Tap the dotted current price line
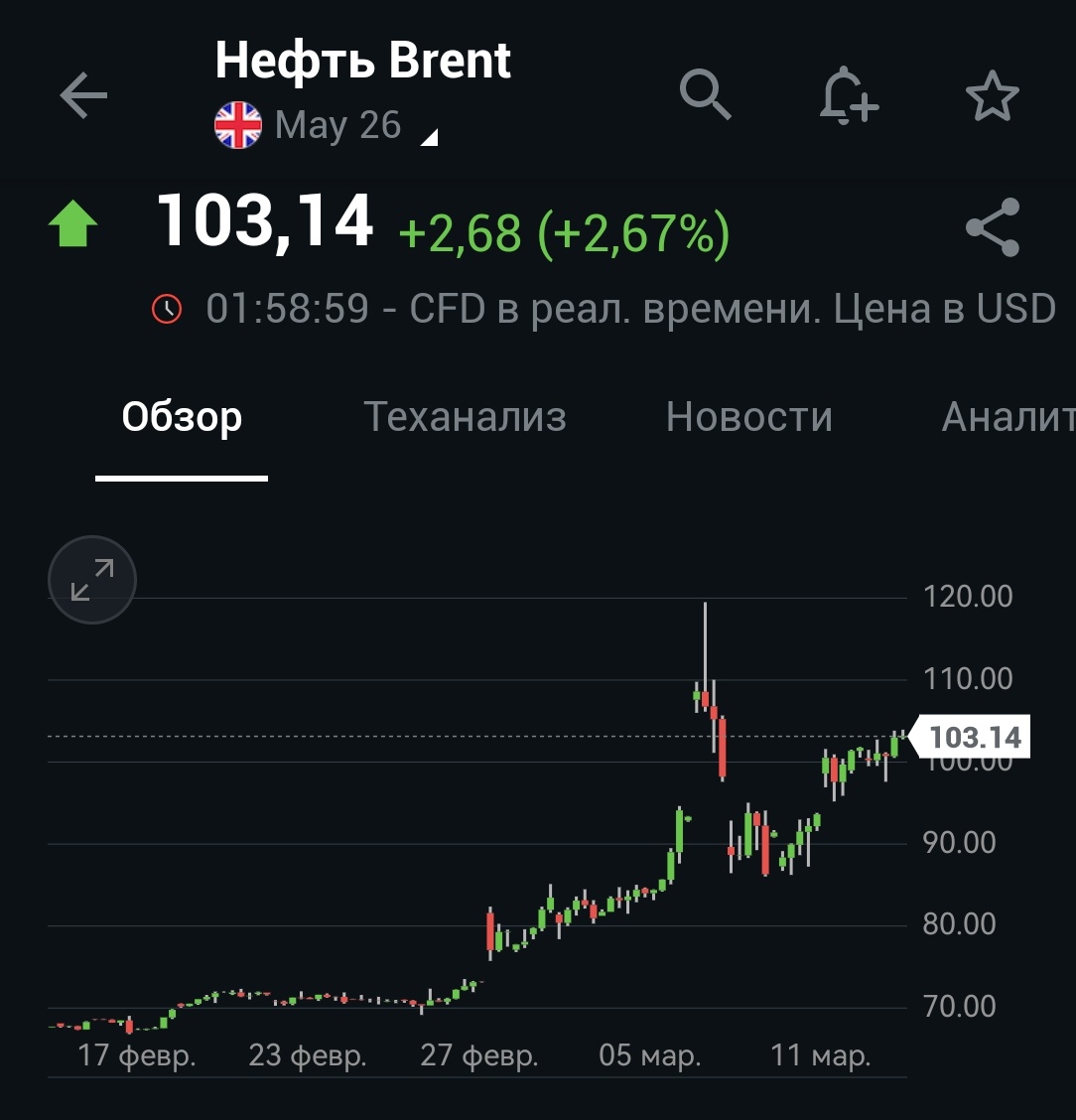The height and width of the screenshot is (1120, 1076). click(x=397, y=738)
